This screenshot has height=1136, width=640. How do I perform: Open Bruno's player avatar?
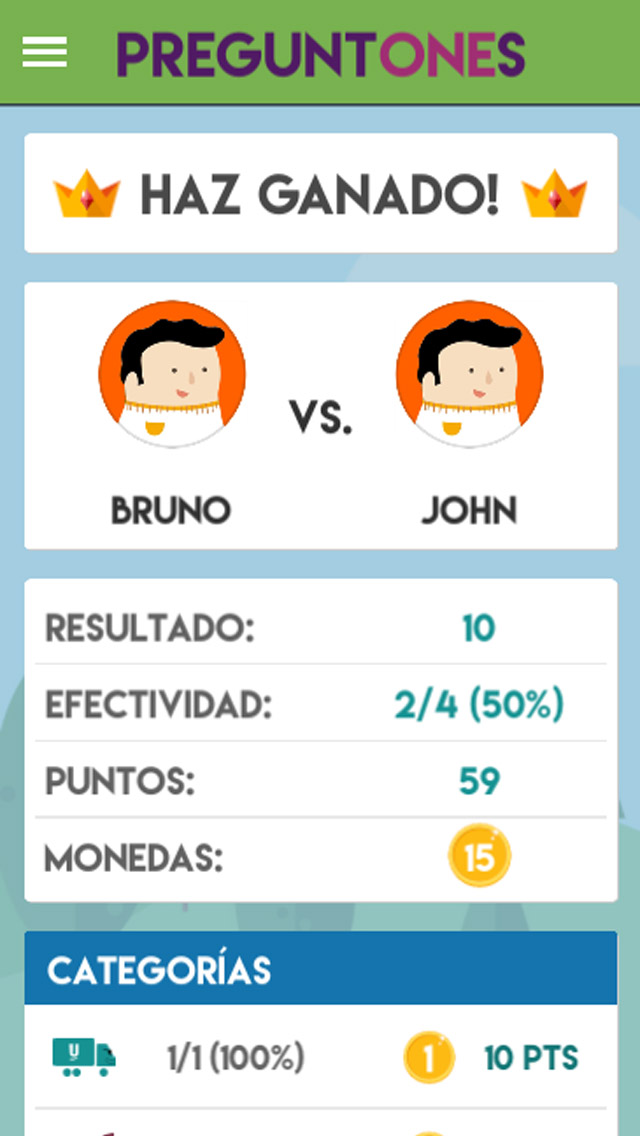[x=171, y=374]
